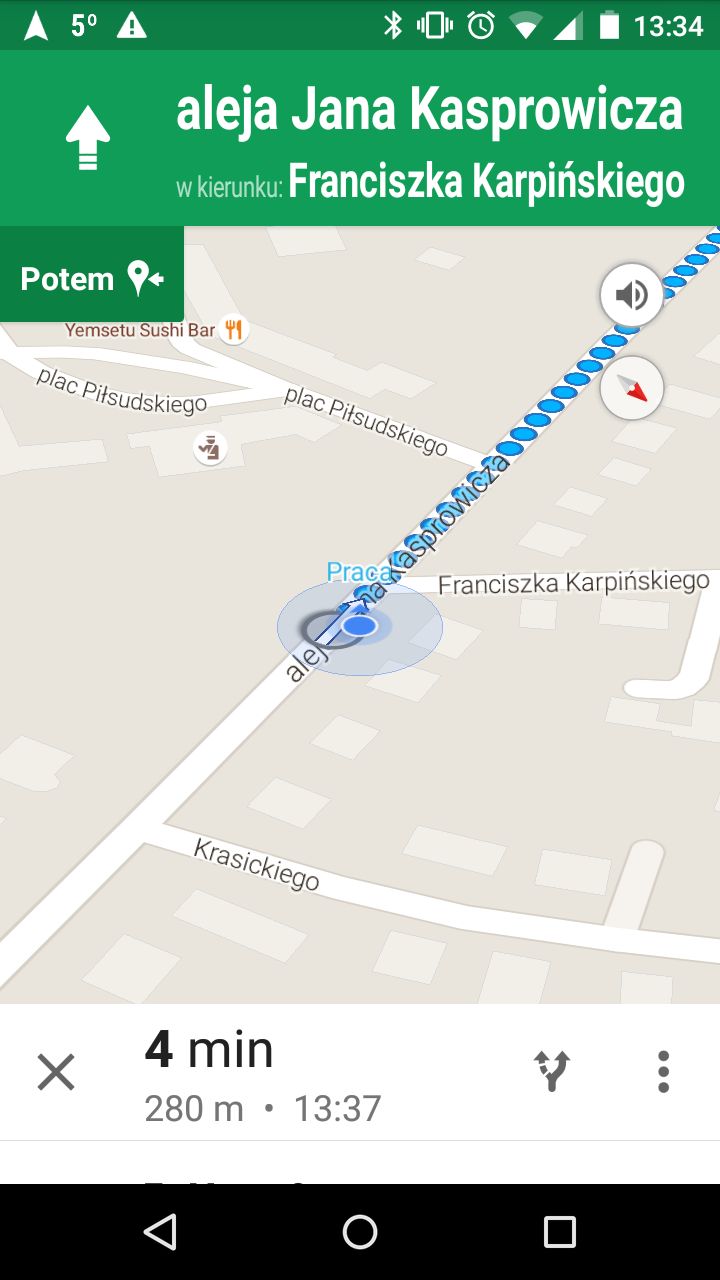
Task: Show alternative routes icon
Action: click(552, 1071)
